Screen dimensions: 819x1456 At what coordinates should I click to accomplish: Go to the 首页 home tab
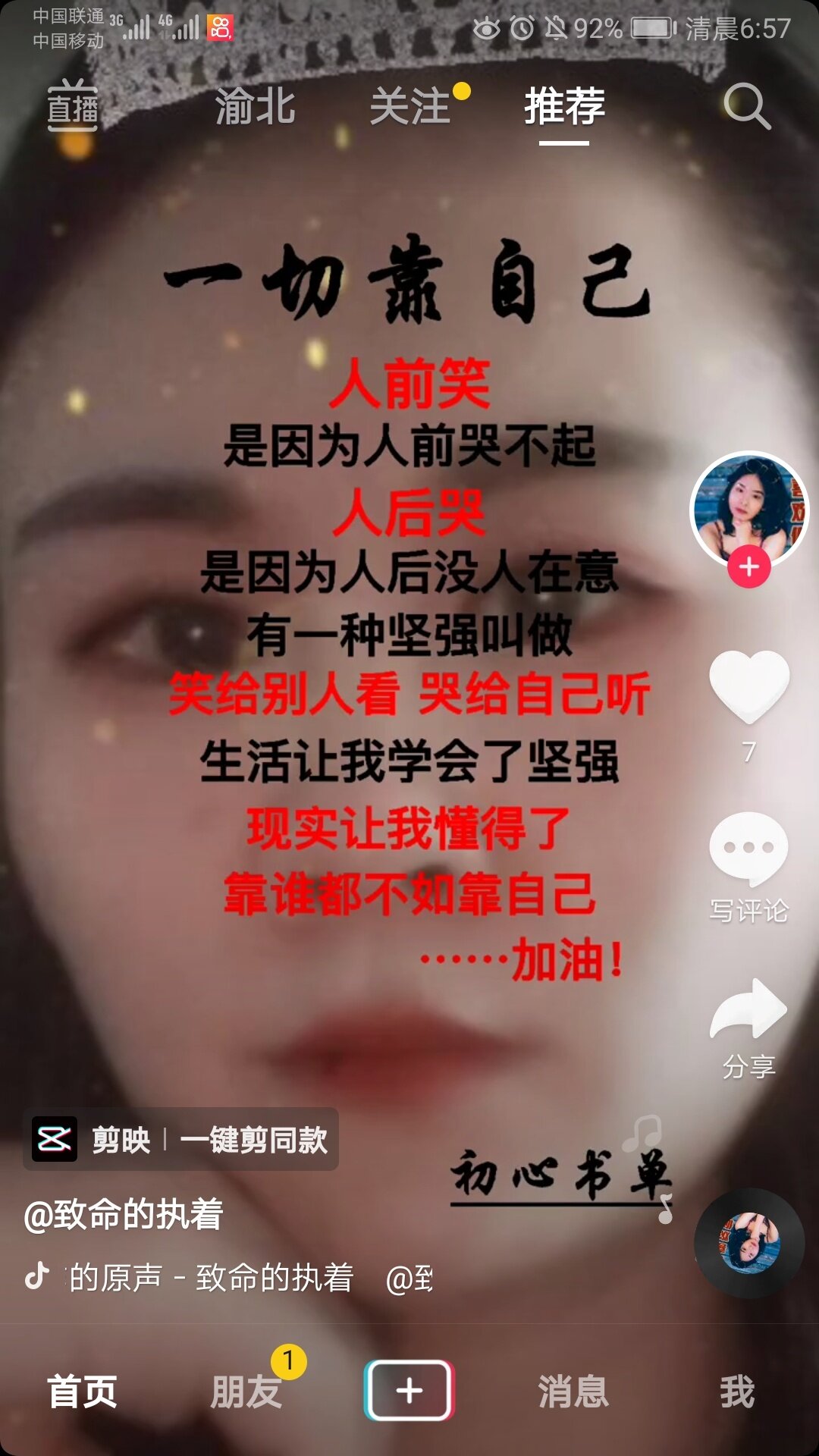click(x=82, y=1392)
